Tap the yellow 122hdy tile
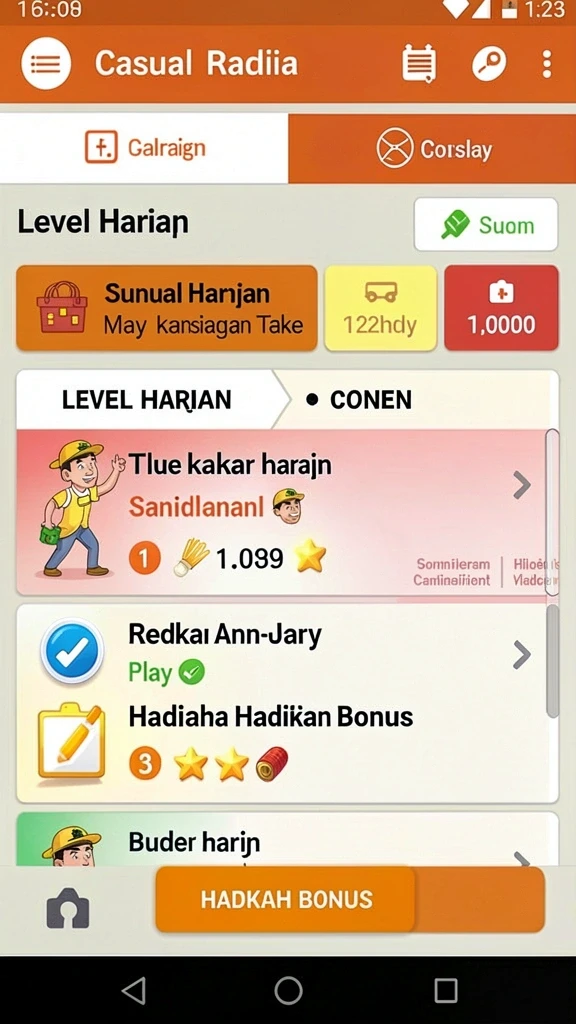The image size is (576, 1024). (x=381, y=308)
